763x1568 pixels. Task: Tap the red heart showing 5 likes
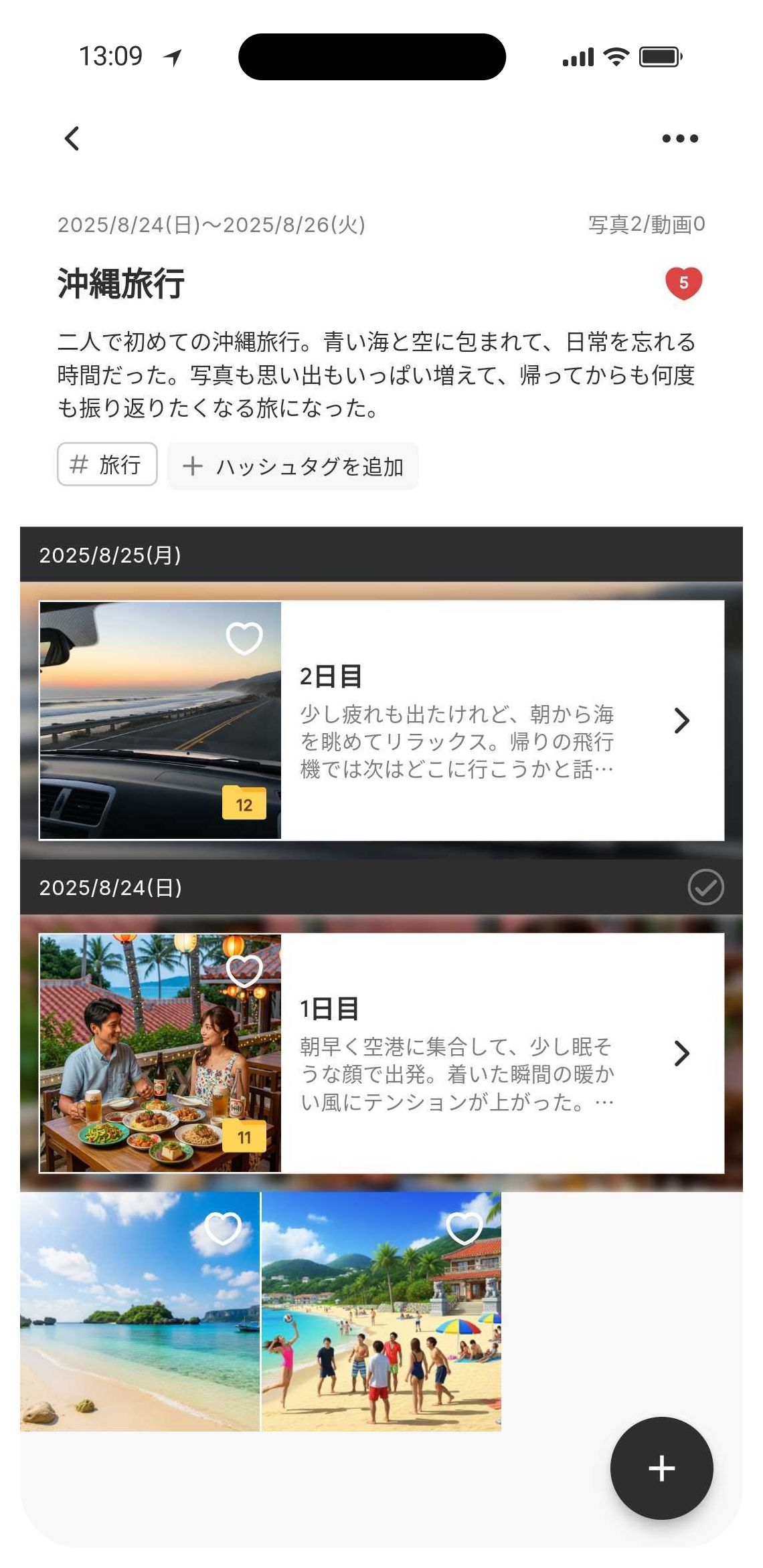(683, 283)
